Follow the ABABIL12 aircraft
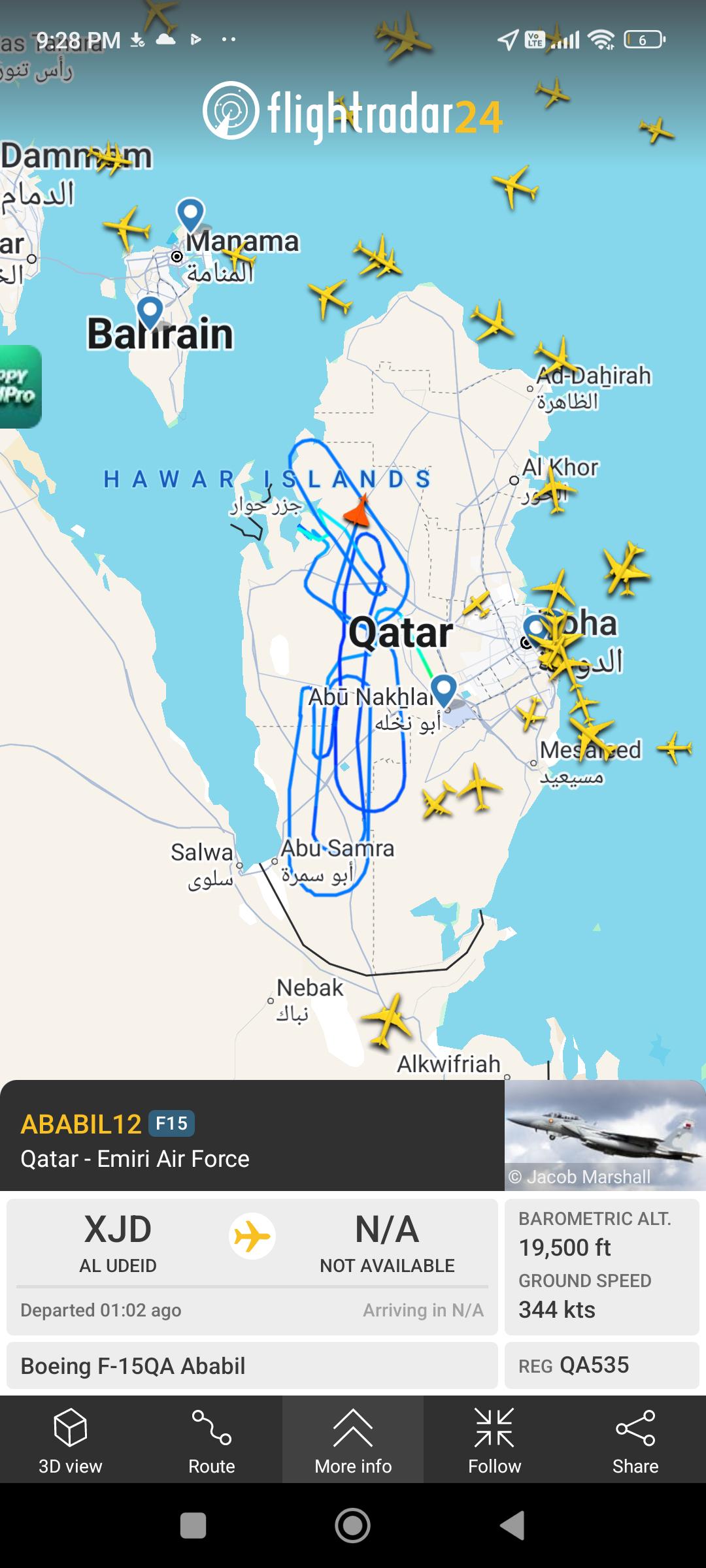 pos(494,1440)
